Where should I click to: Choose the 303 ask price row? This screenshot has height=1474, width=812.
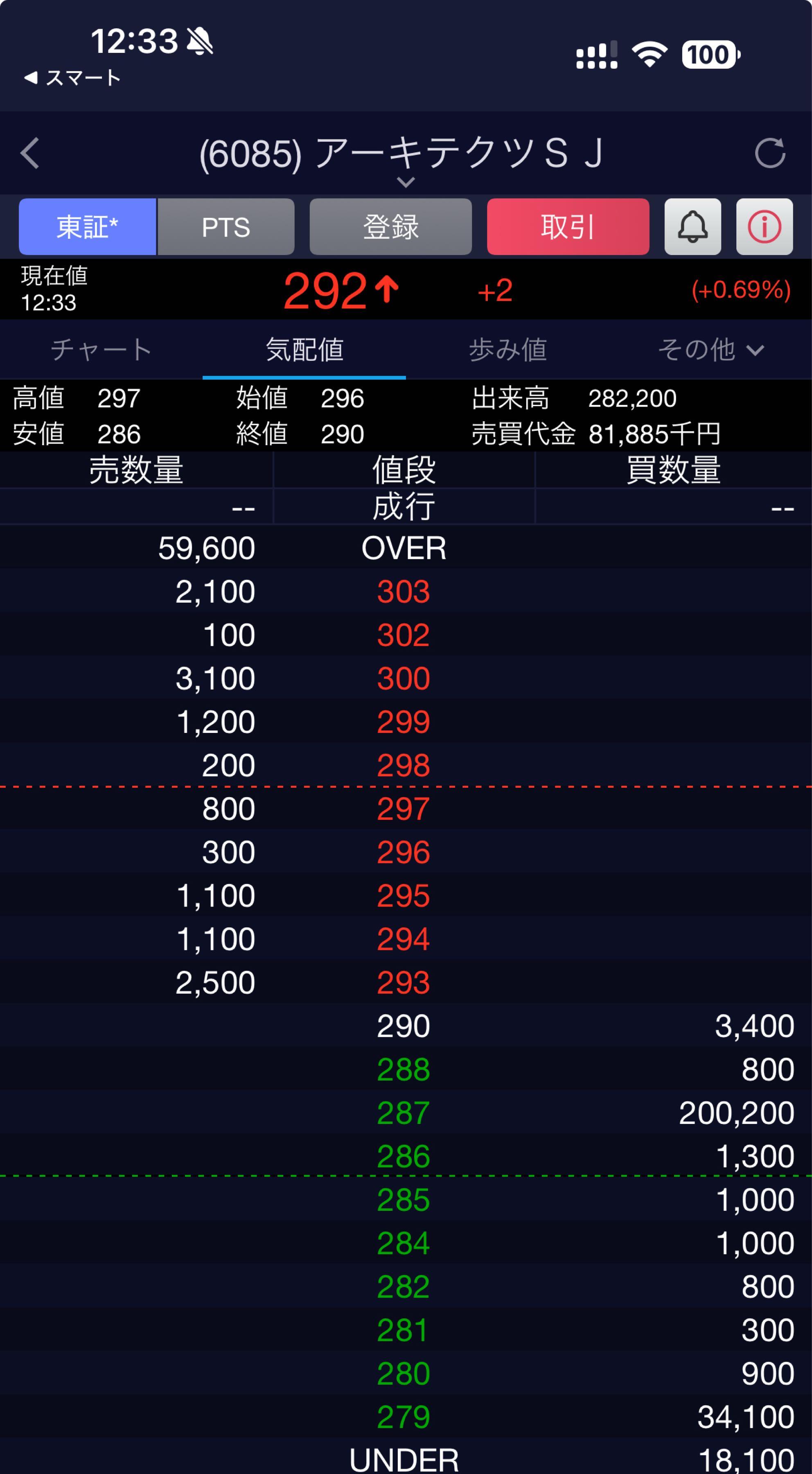tap(403, 592)
